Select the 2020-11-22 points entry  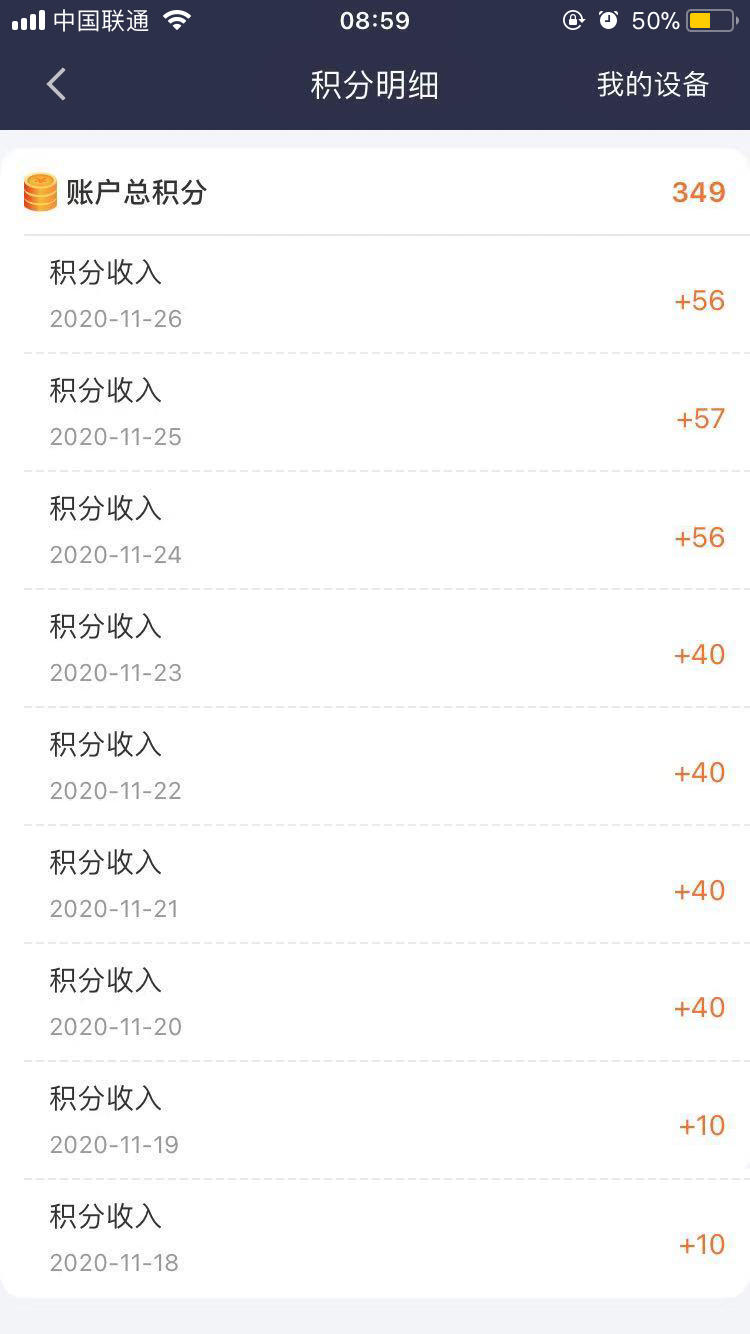point(375,765)
